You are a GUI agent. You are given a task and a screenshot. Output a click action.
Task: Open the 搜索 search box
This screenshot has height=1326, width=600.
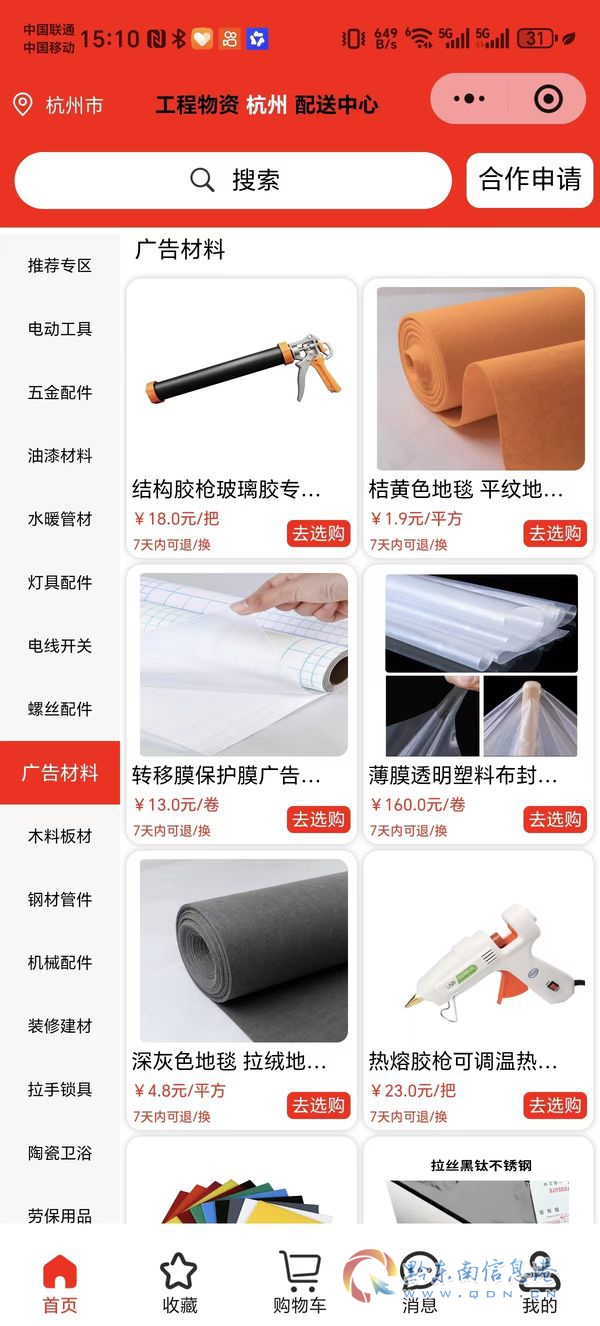tap(233, 180)
